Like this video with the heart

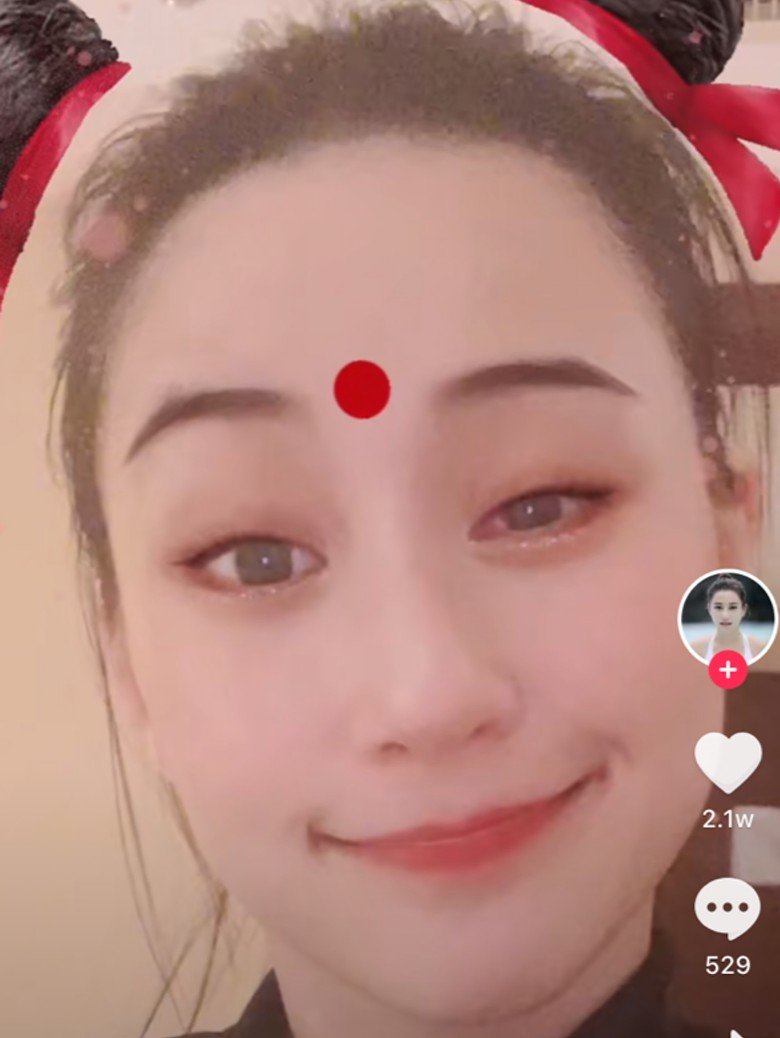[x=728, y=762]
